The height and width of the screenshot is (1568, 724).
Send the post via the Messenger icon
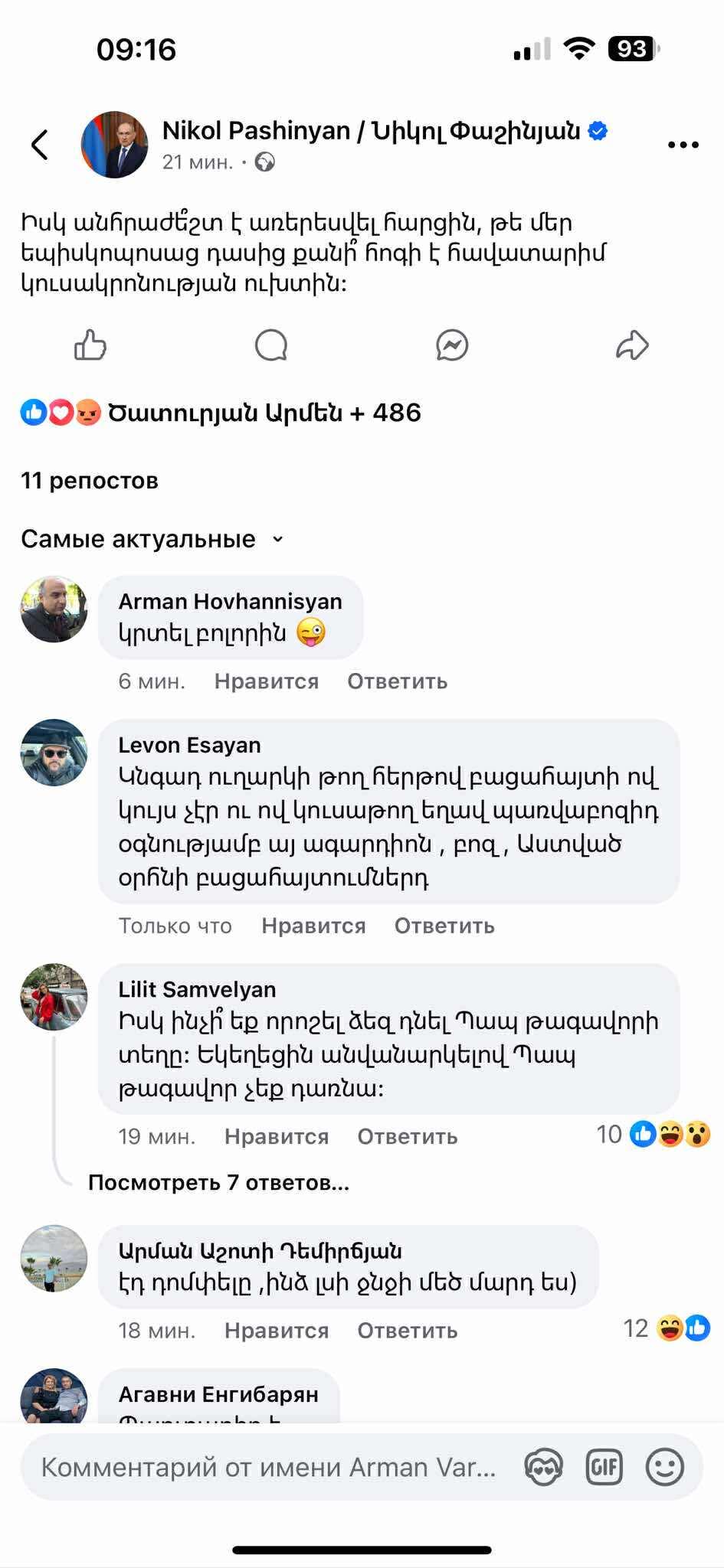(452, 345)
